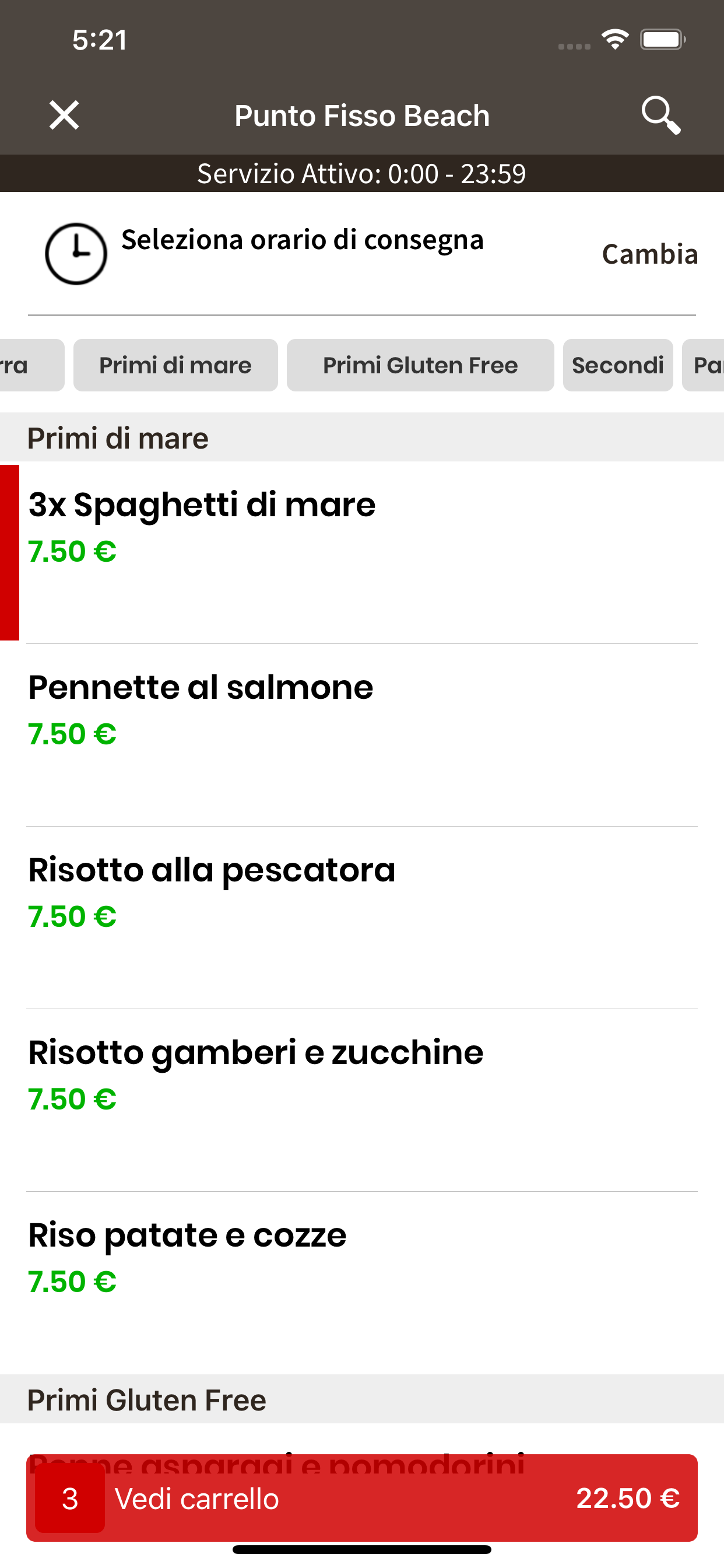Open the Spaghetti di mare item
Screen dimensions: 724x1568
coord(362,552)
